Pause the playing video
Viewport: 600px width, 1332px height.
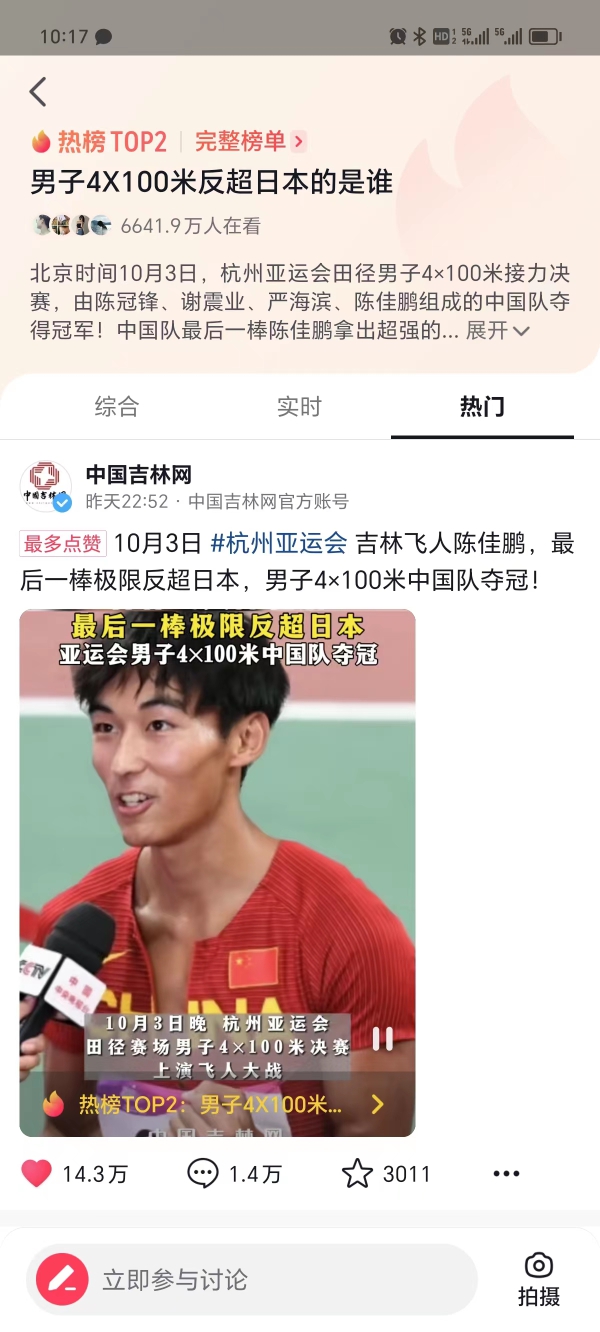click(x=383, y=1039)
